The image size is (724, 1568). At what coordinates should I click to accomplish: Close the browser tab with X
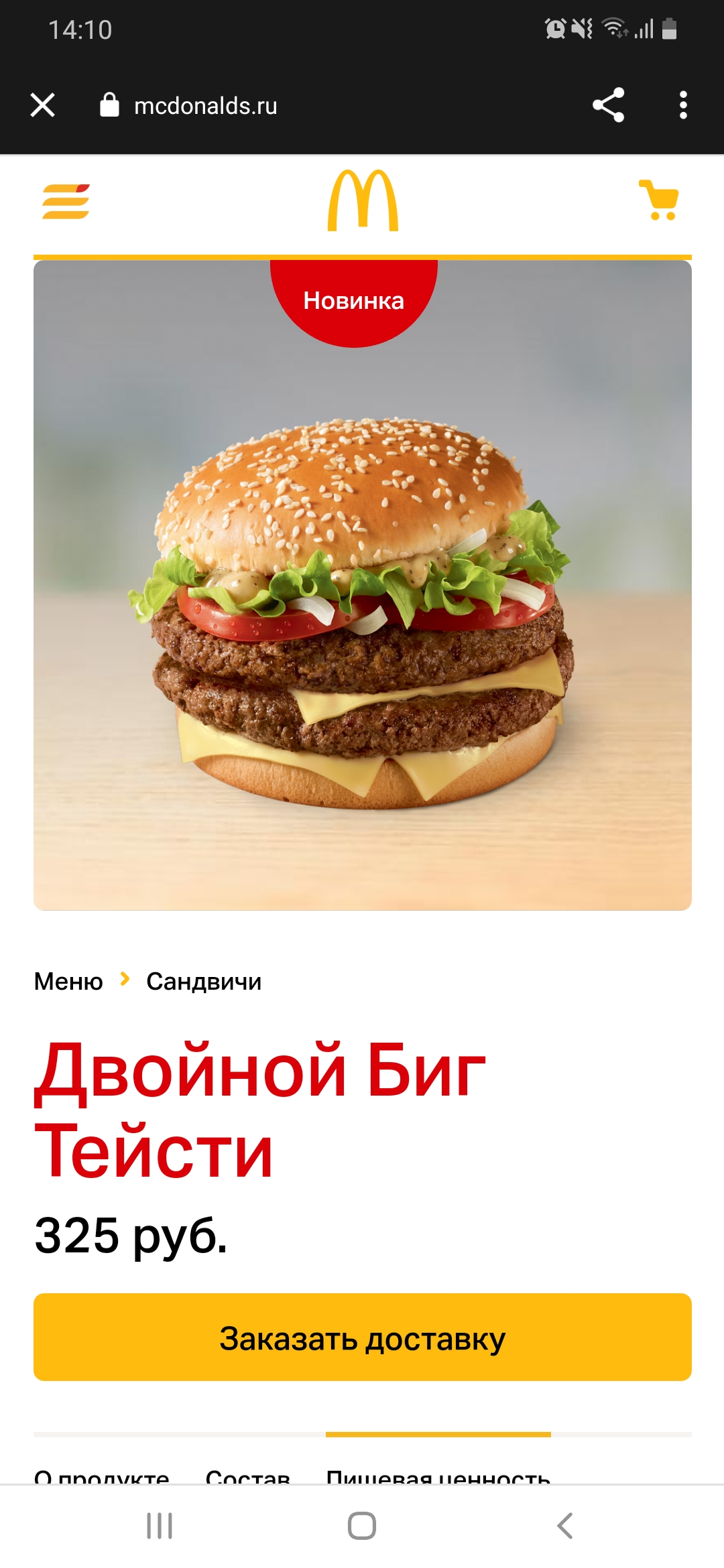43,105
